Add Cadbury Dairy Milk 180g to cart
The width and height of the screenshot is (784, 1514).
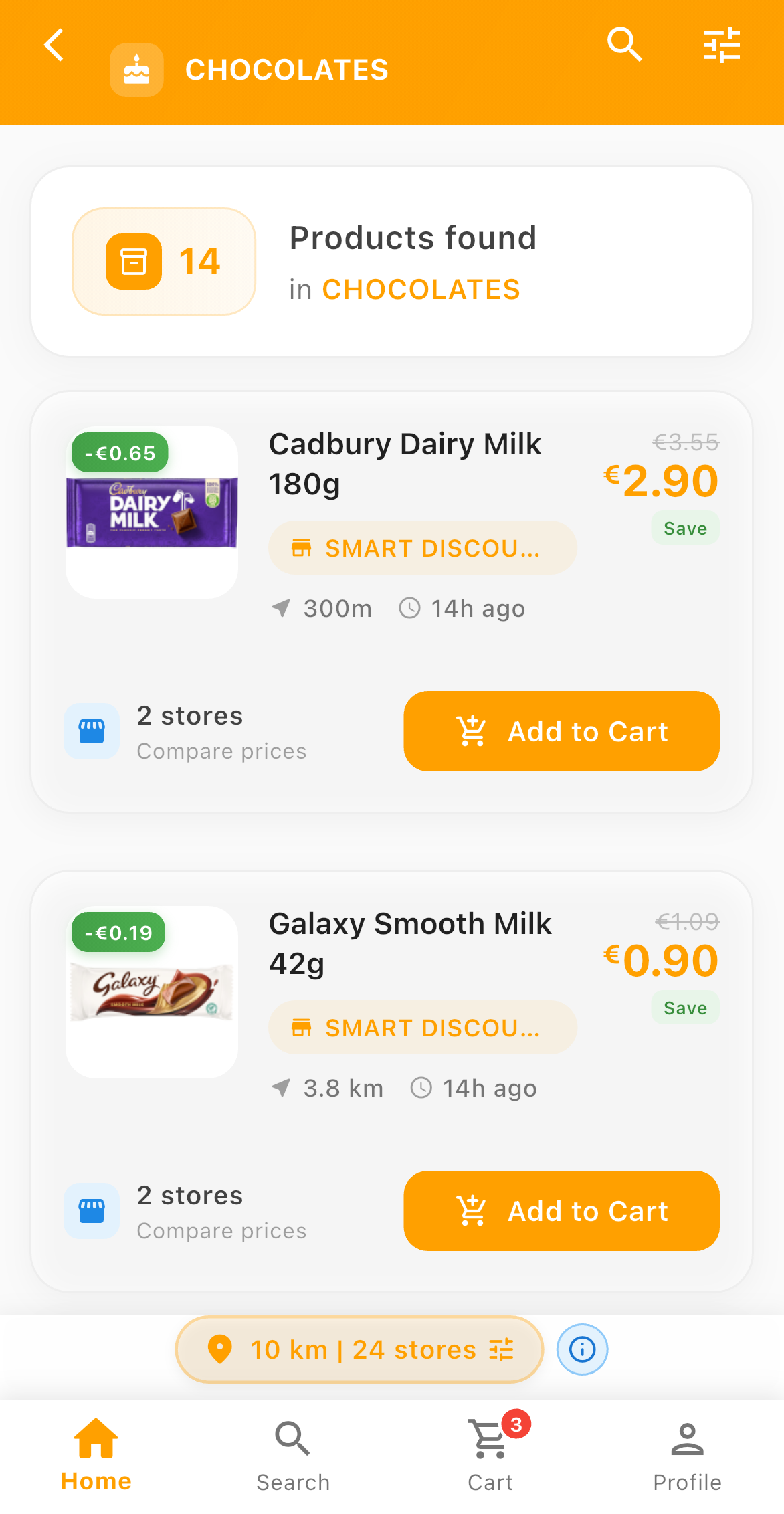[561, 731]
